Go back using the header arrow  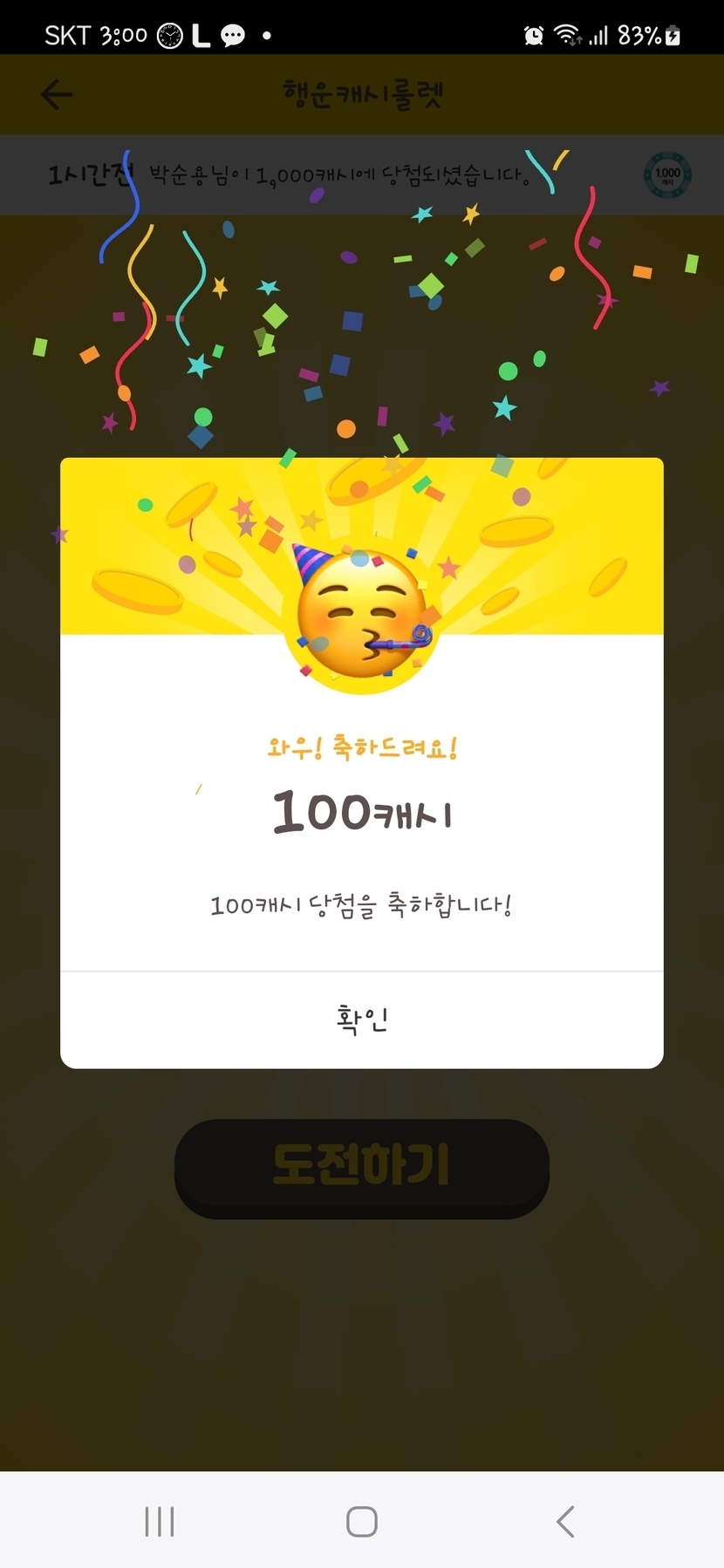(57, 94)
